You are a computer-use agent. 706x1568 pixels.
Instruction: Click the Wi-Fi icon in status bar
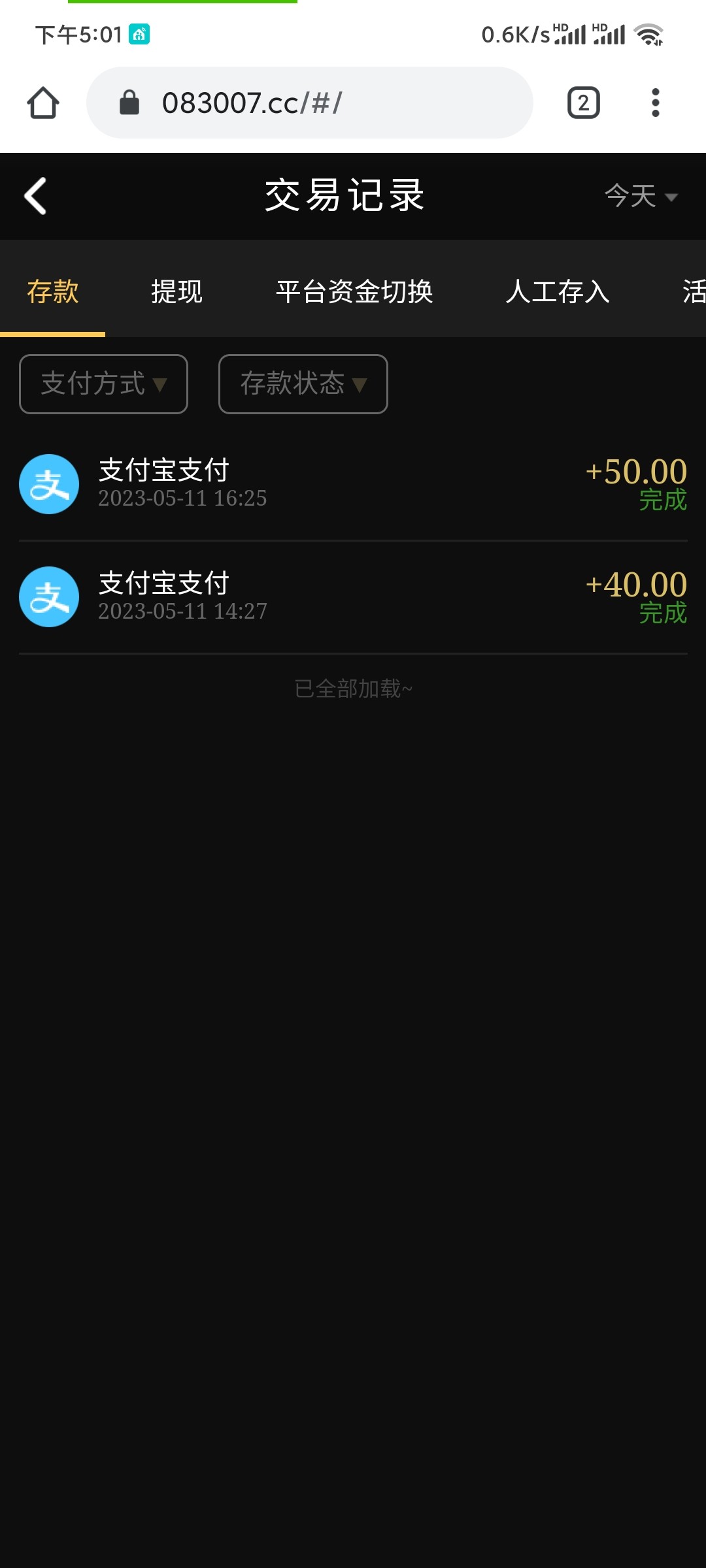(x=648, y=34)
